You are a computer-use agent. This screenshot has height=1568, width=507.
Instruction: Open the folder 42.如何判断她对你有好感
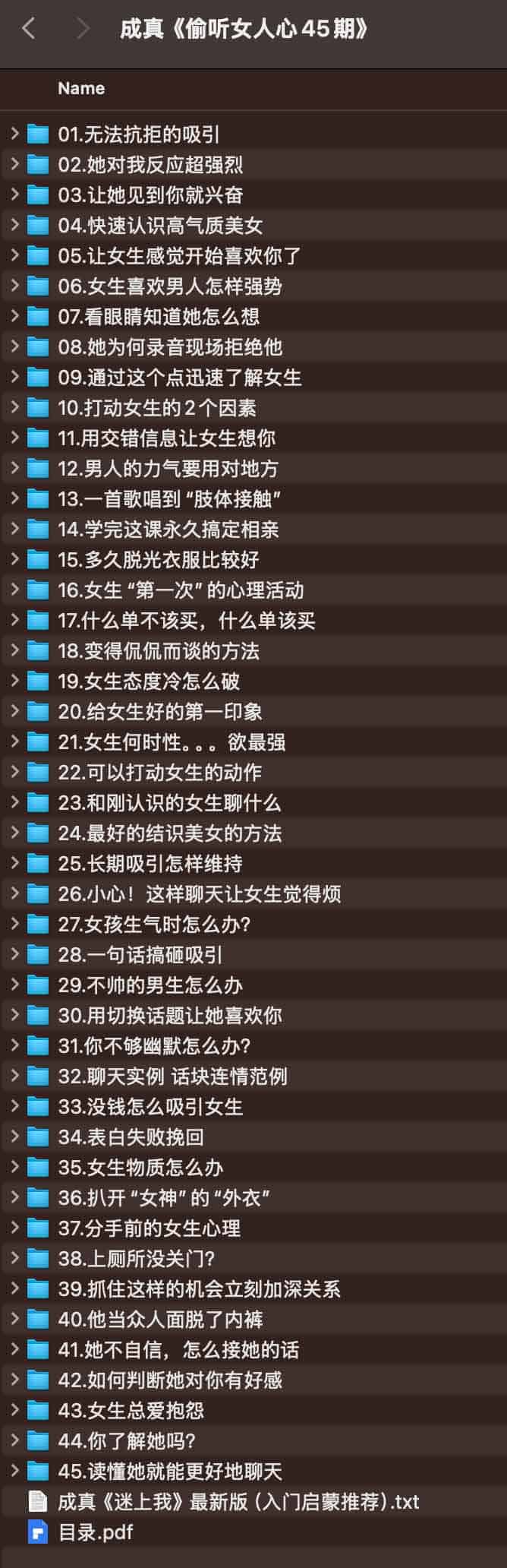169,1380
